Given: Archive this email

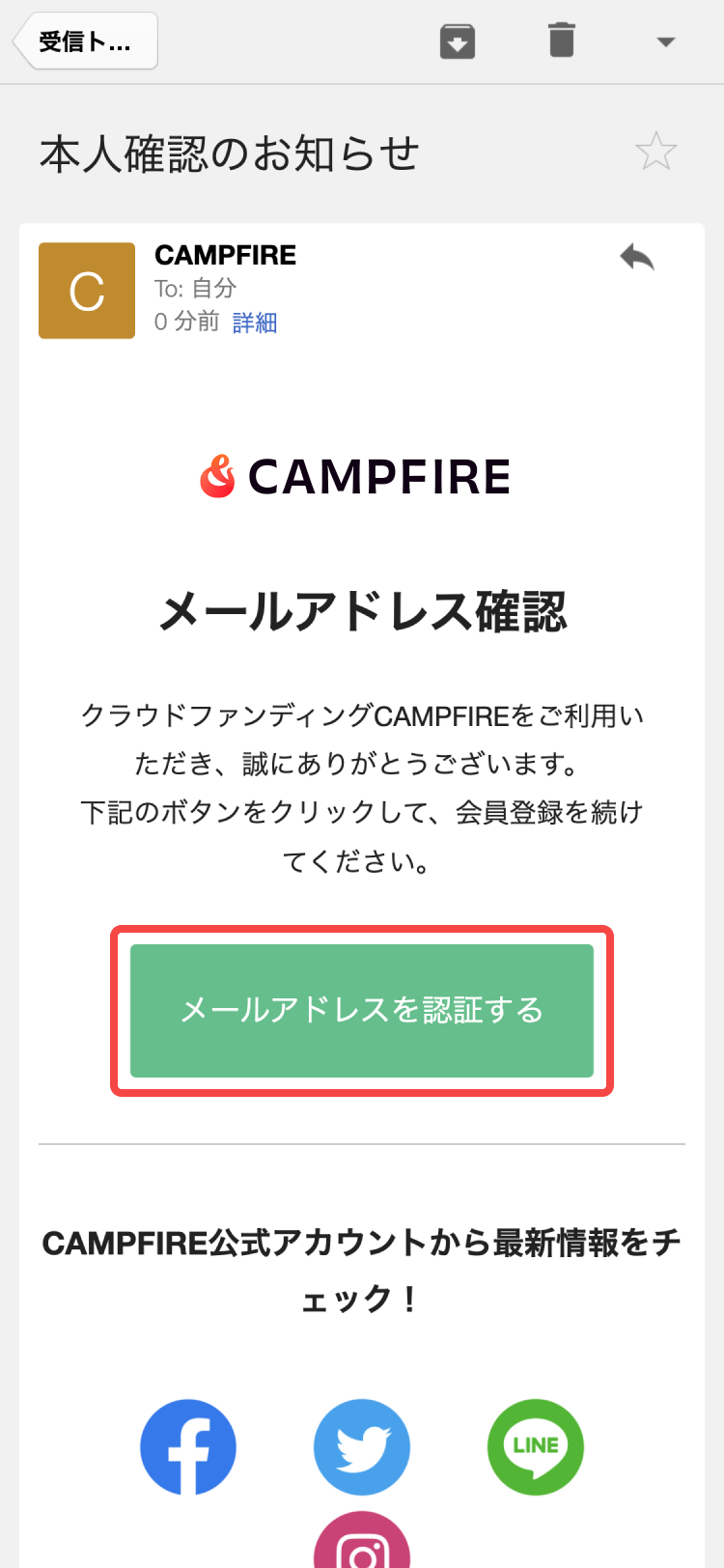Looking at the screenshot, I should 457,42.
